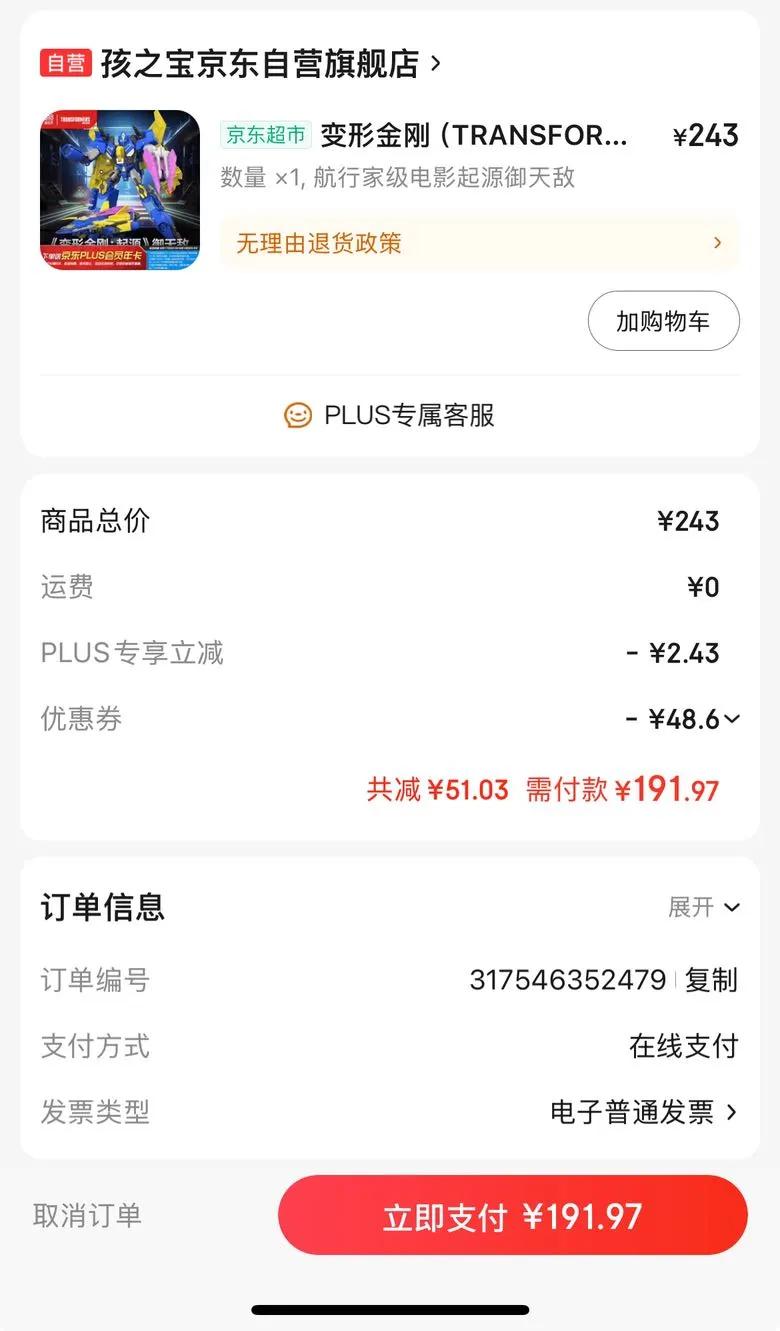Cancel the order via 取消订单
Image resolution: width=780 pixels, height=1331 pixels.
(88, 1215)
